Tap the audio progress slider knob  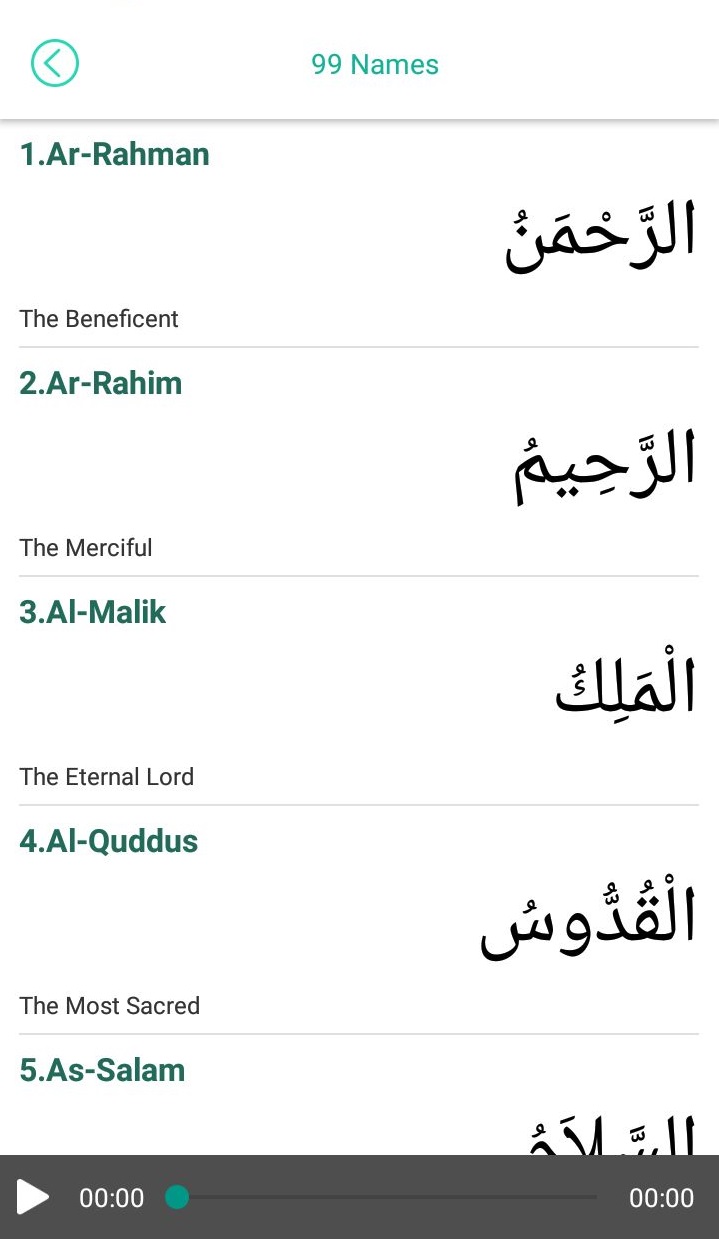177,1197
